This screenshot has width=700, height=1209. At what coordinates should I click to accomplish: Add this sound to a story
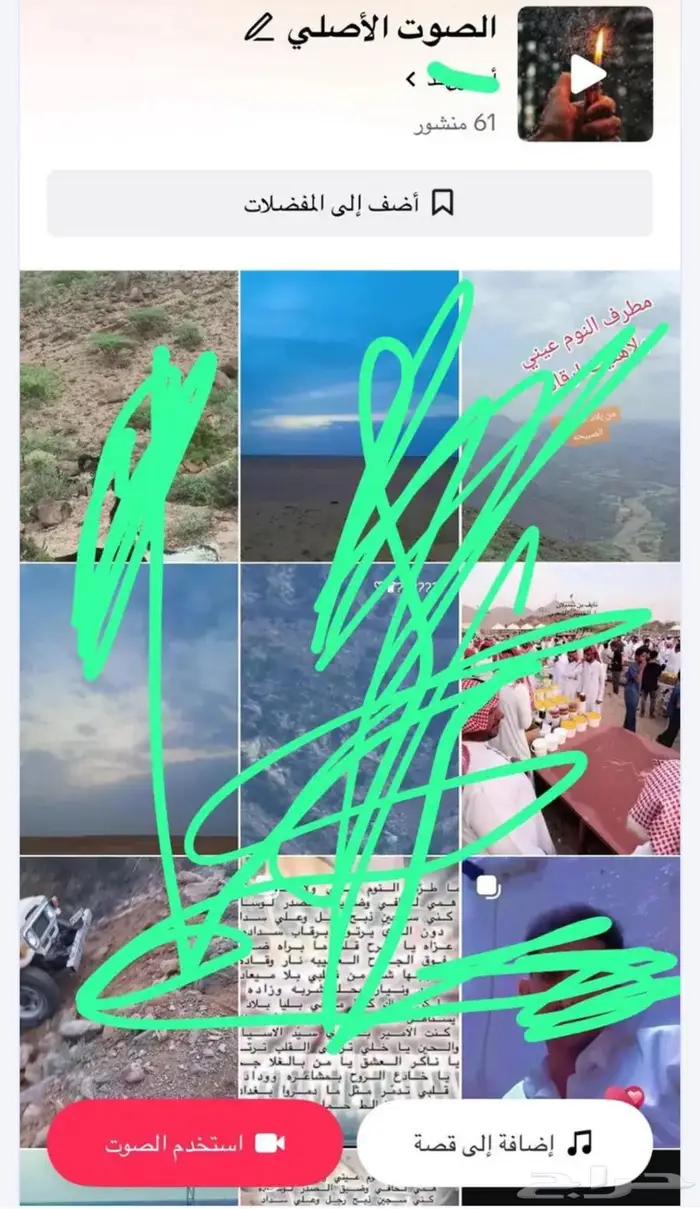(504, 1143)
